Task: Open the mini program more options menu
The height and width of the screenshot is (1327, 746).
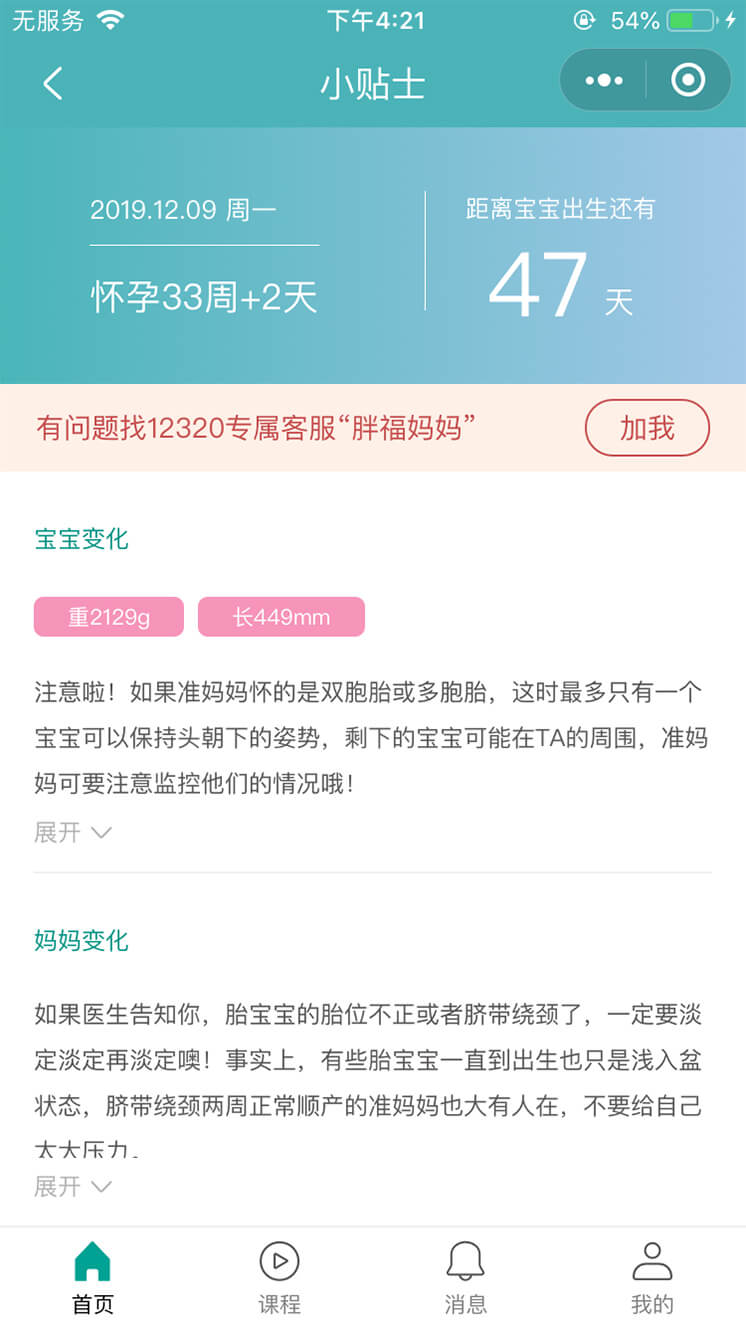Action: (x=604, y=80)
